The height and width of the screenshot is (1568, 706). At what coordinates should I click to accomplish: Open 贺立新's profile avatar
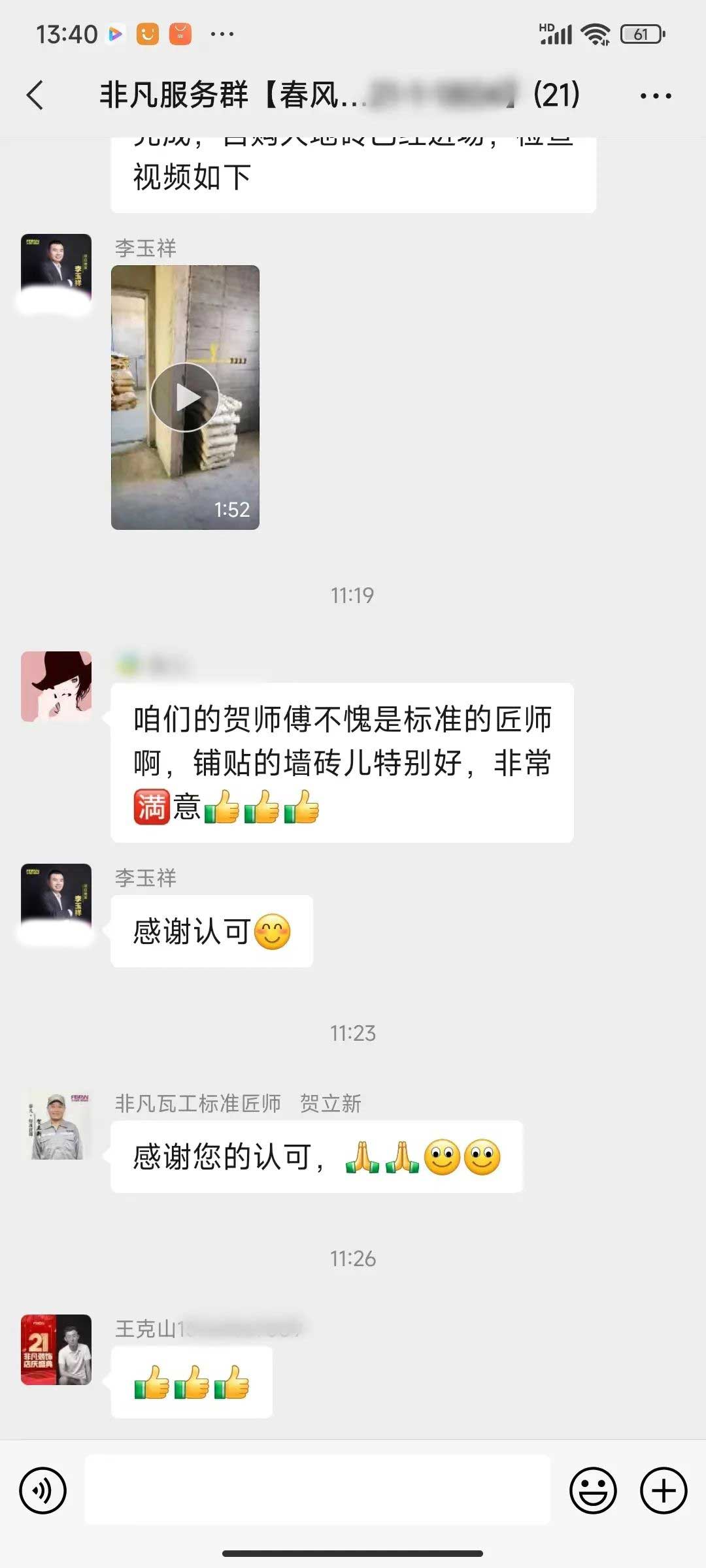pyautogui.click(x=57, y=1126)
